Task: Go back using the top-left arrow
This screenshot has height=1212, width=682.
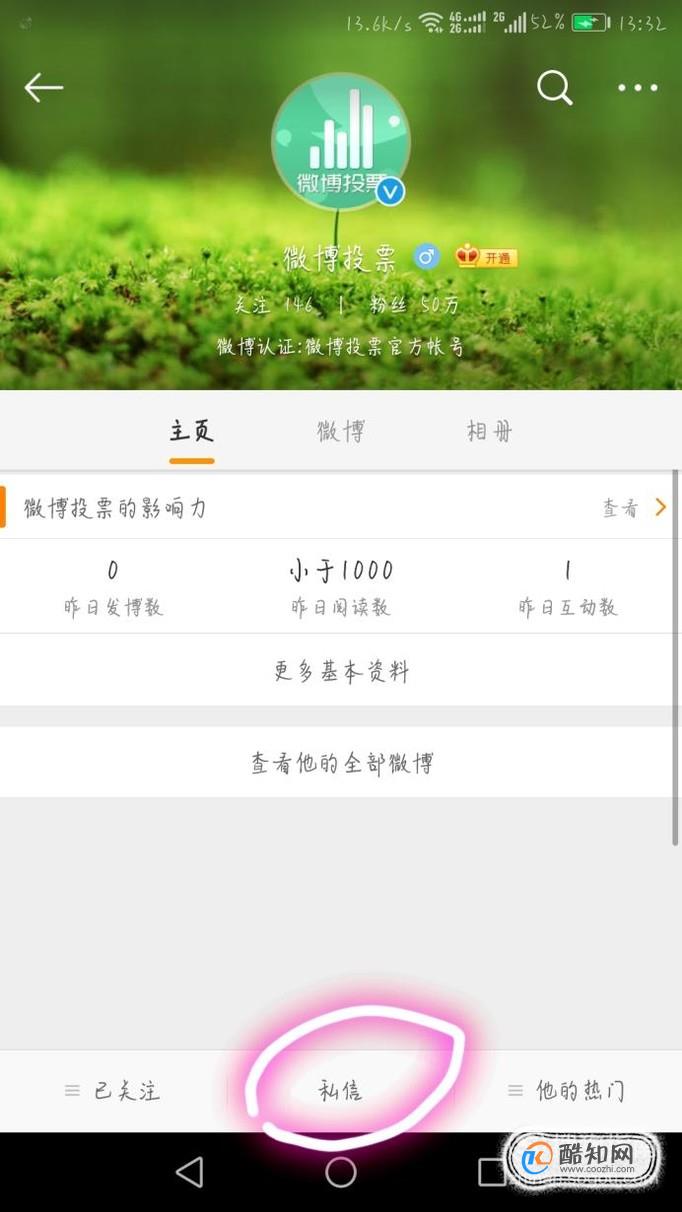Action: 44,88
